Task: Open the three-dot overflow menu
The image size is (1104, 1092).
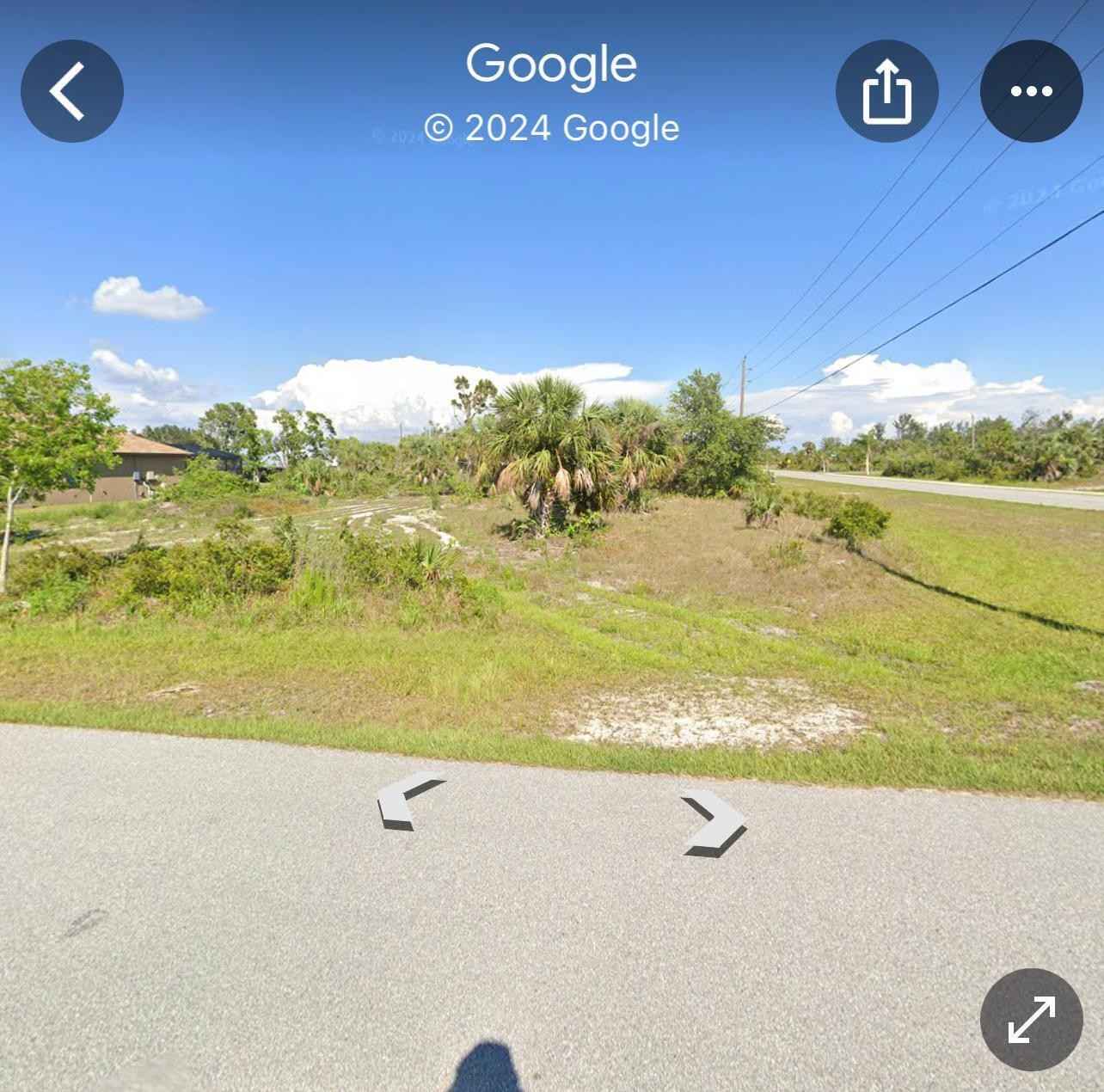Action: [x=1031, y=90]
